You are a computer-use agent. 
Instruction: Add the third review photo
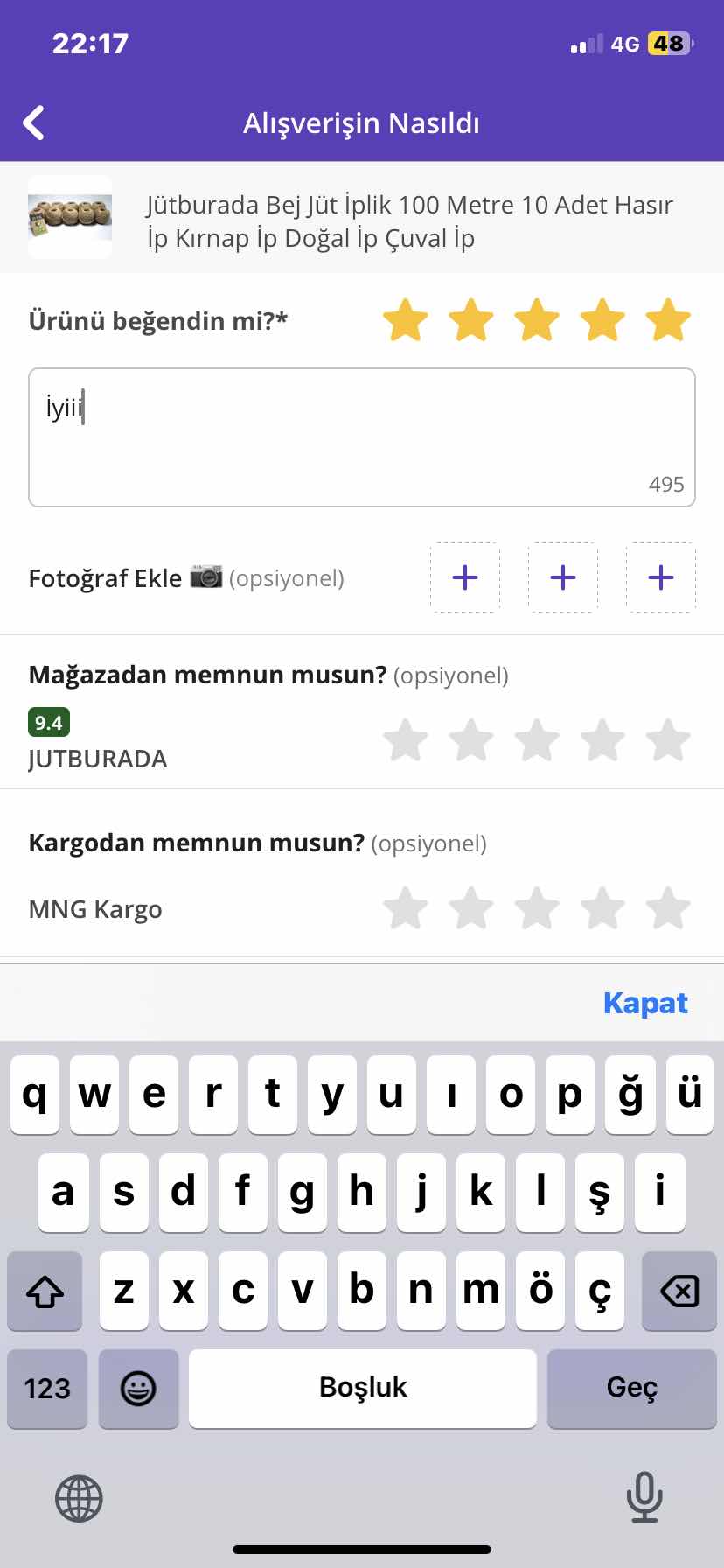click(x=661, y=577)
